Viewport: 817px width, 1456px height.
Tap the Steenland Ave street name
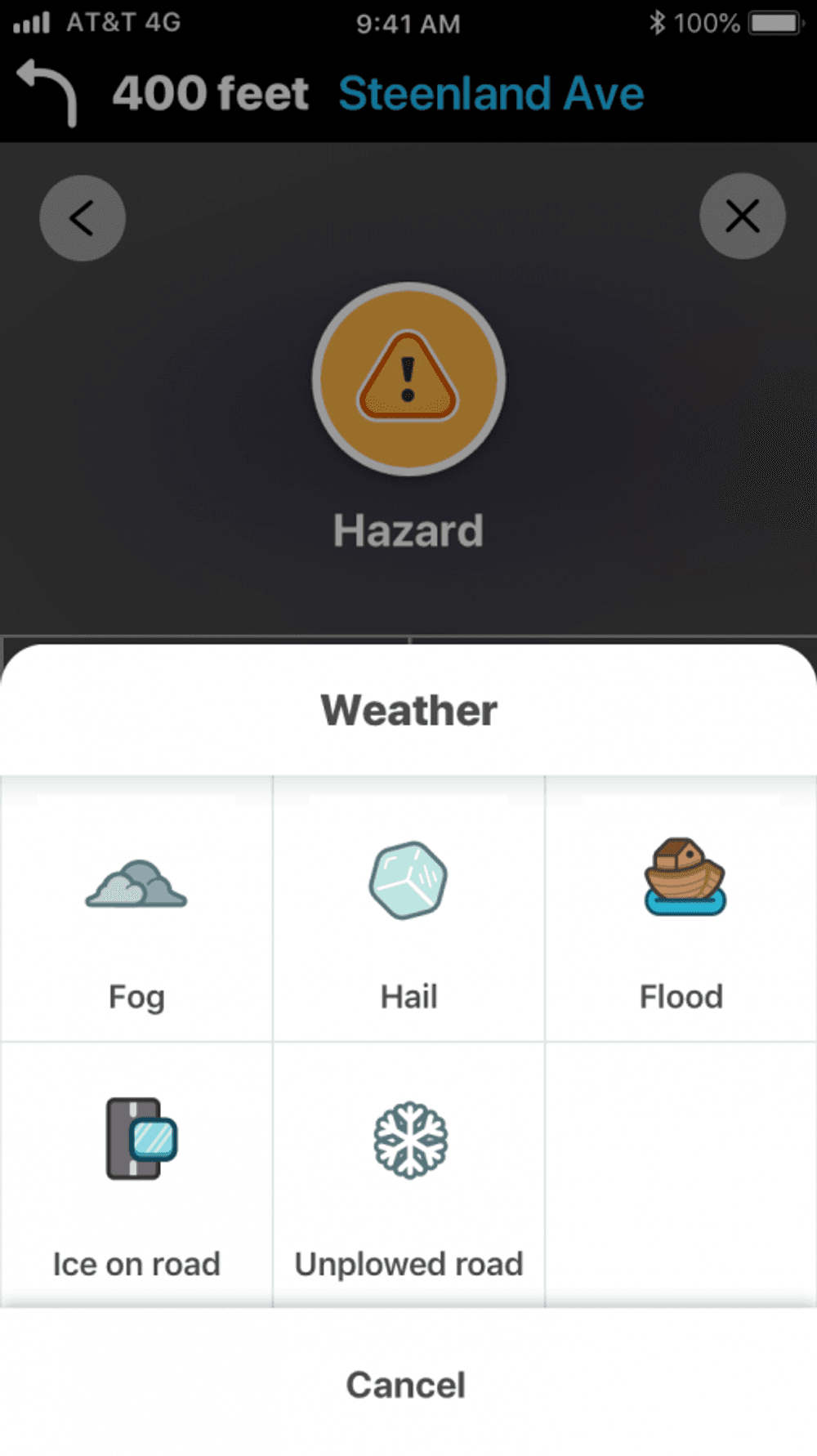pos(491,92)
